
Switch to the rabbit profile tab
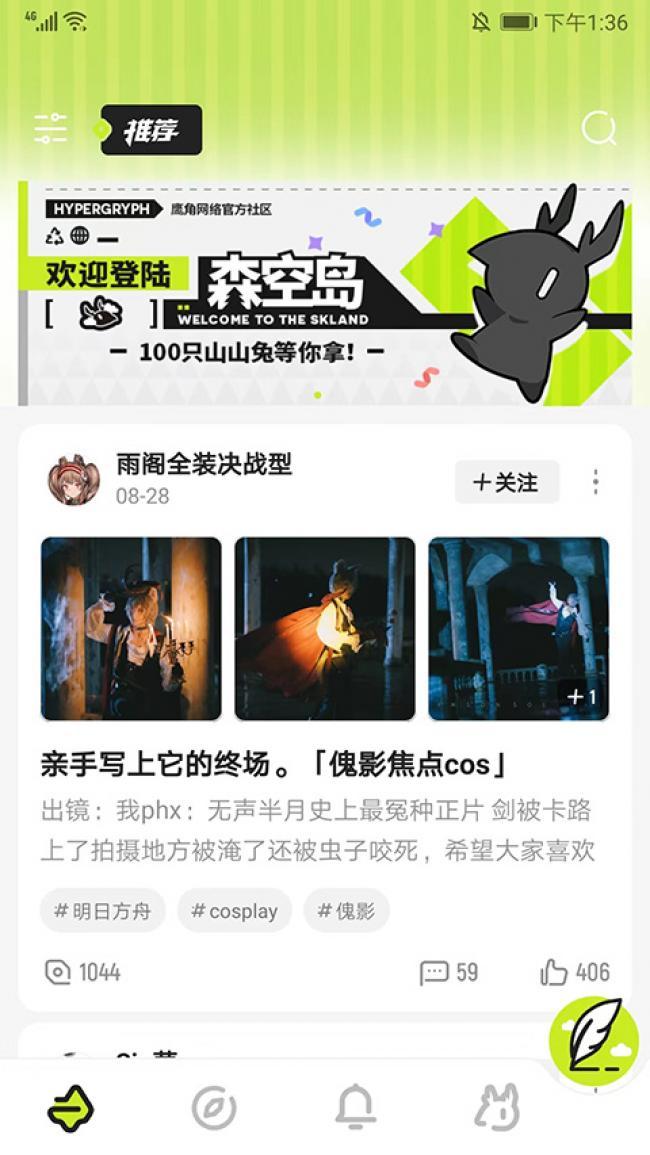pos(497,1108)
